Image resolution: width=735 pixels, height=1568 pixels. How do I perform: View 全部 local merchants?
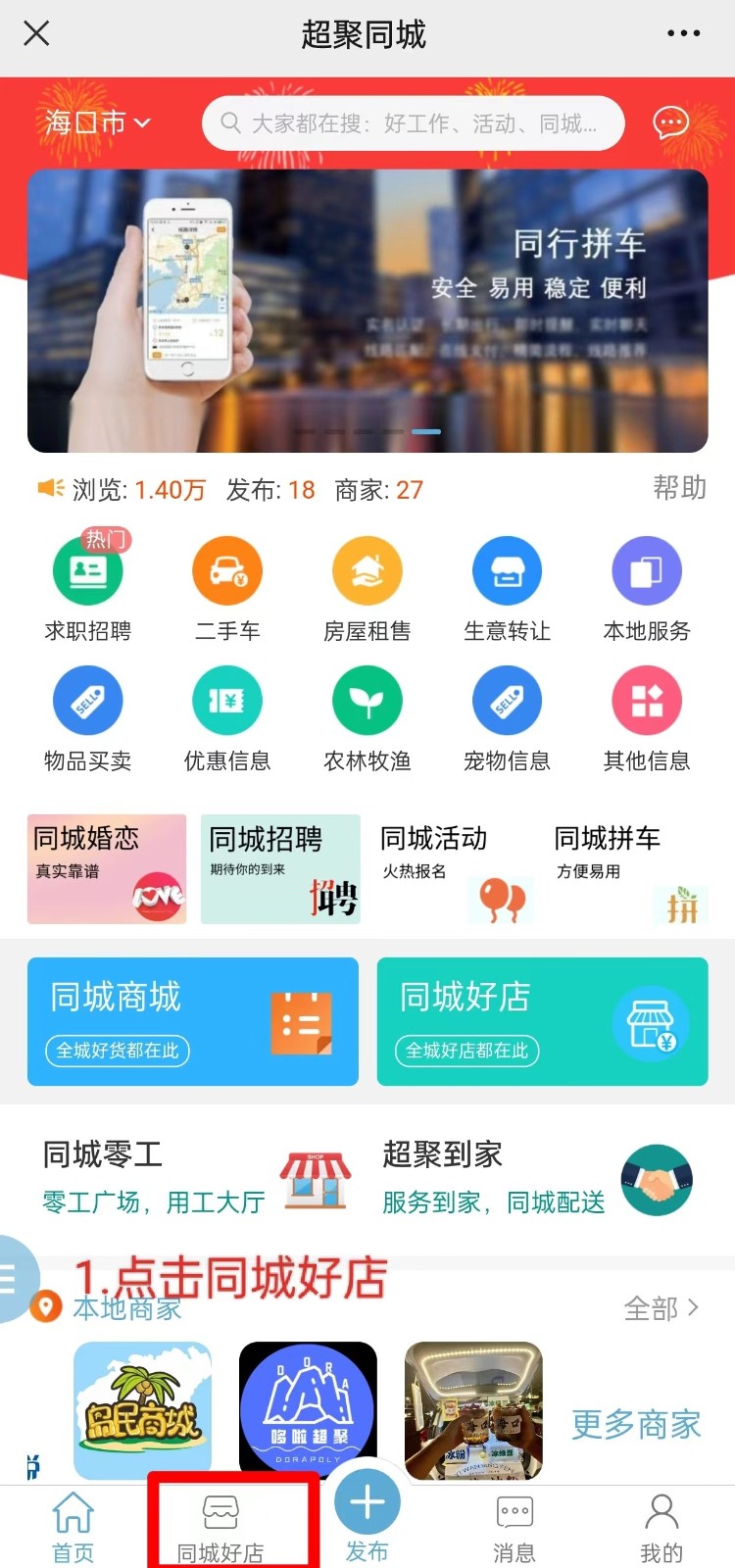tap(661, 1307)
